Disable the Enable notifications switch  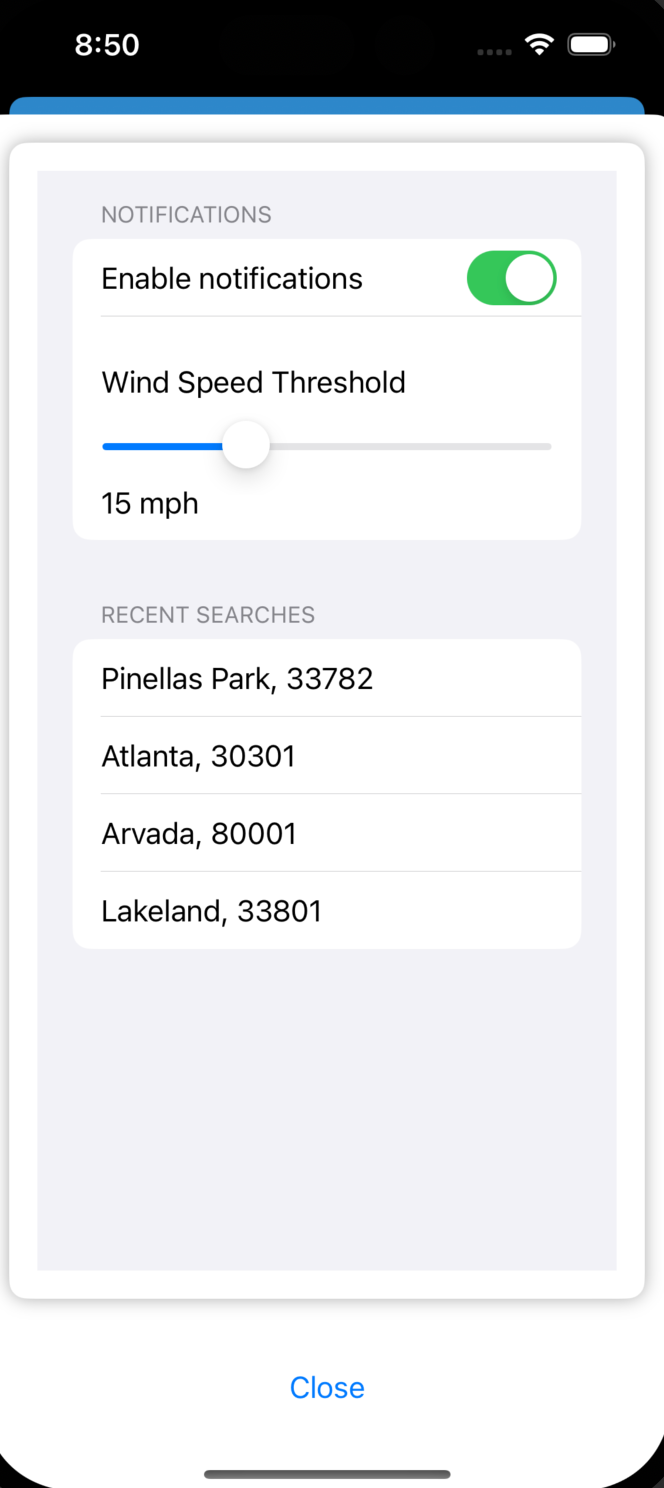(x=511, y=278)
